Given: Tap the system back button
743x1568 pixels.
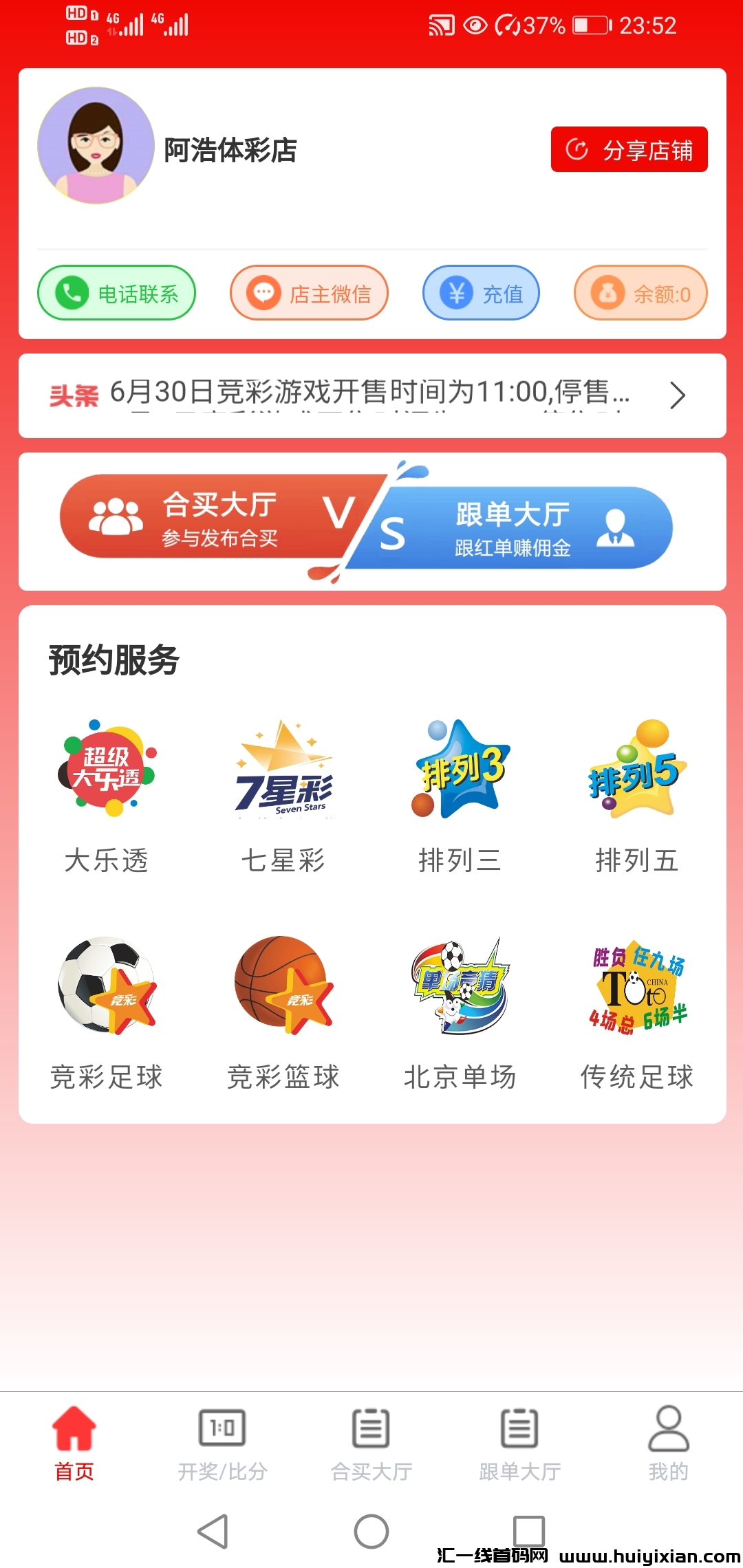Looking at the screenshot, I should pos(213,1531).
